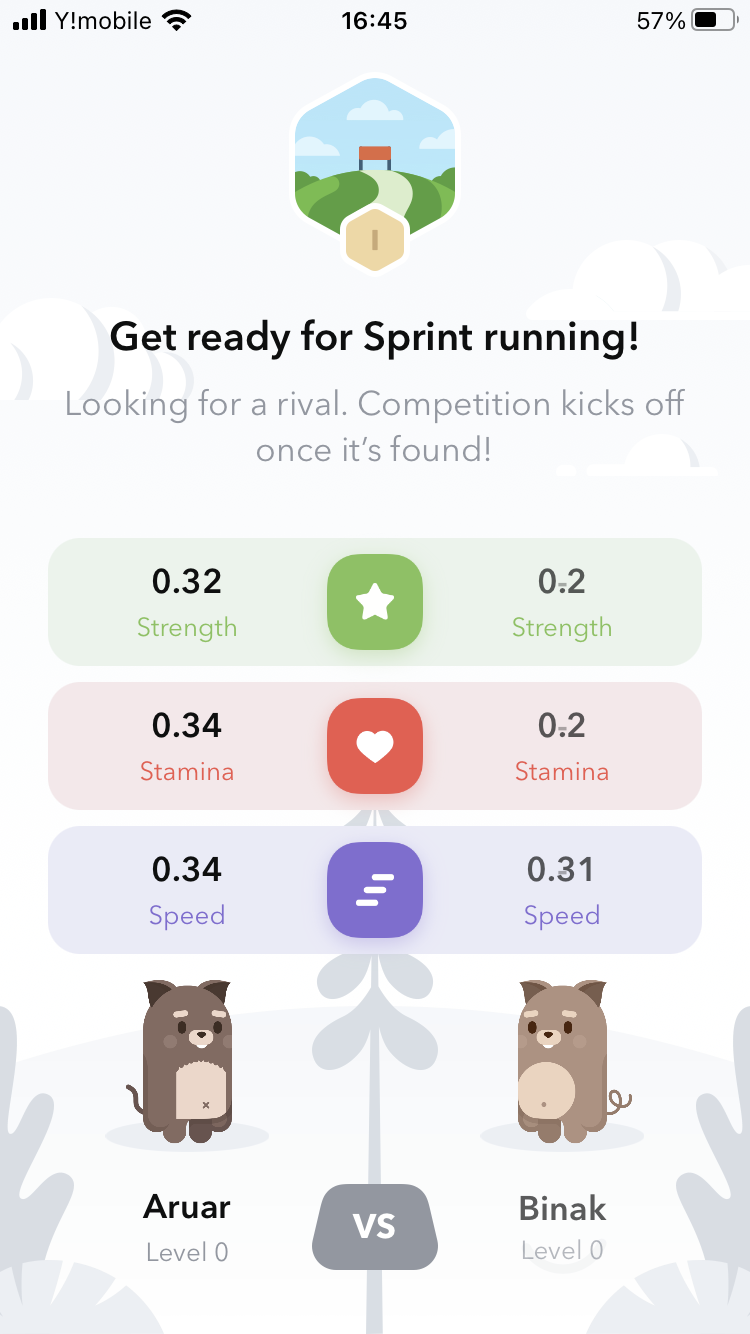This screenshot has height=1334, width=750.
Task: Tap the red Stamina heart icon
Action: point(375,746)
